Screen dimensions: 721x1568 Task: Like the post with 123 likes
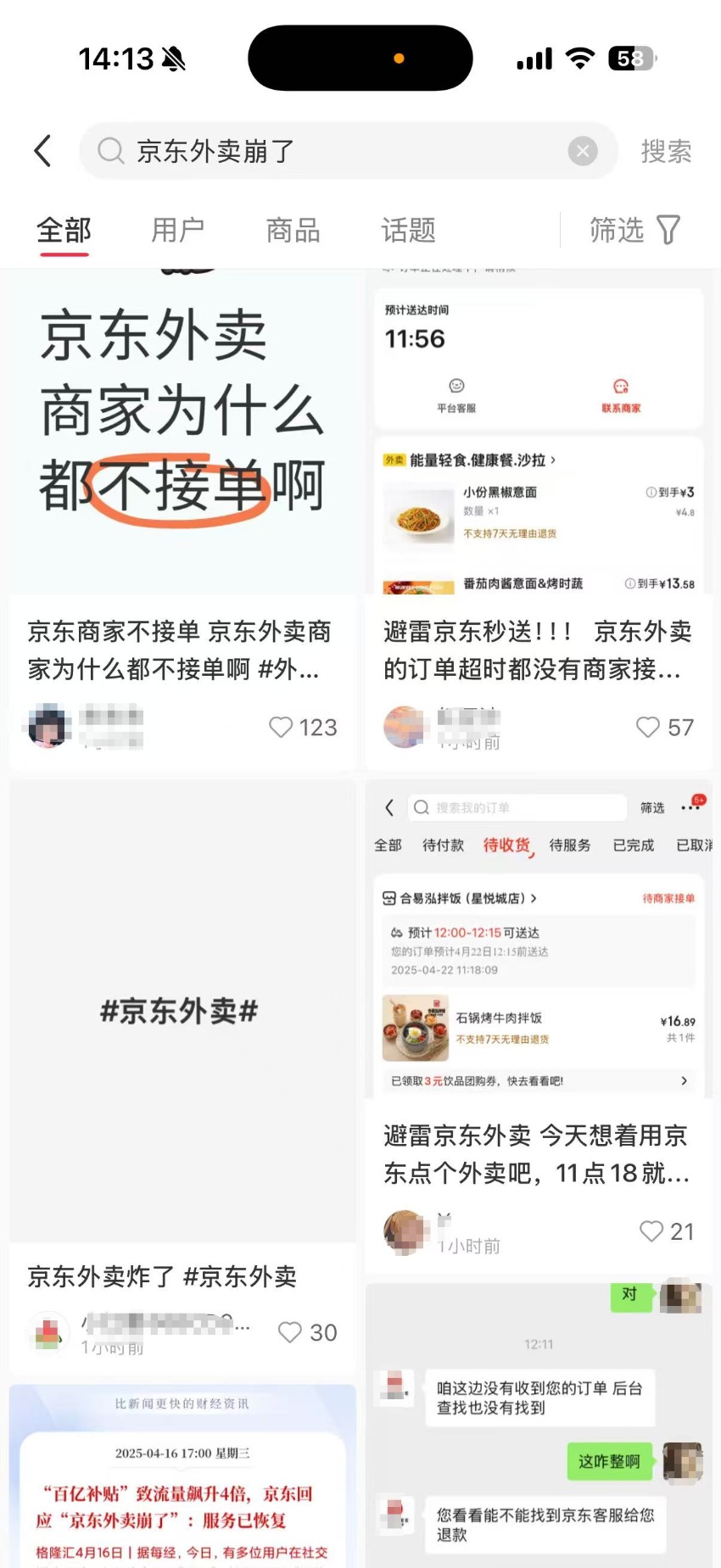(x=282, y=727)
